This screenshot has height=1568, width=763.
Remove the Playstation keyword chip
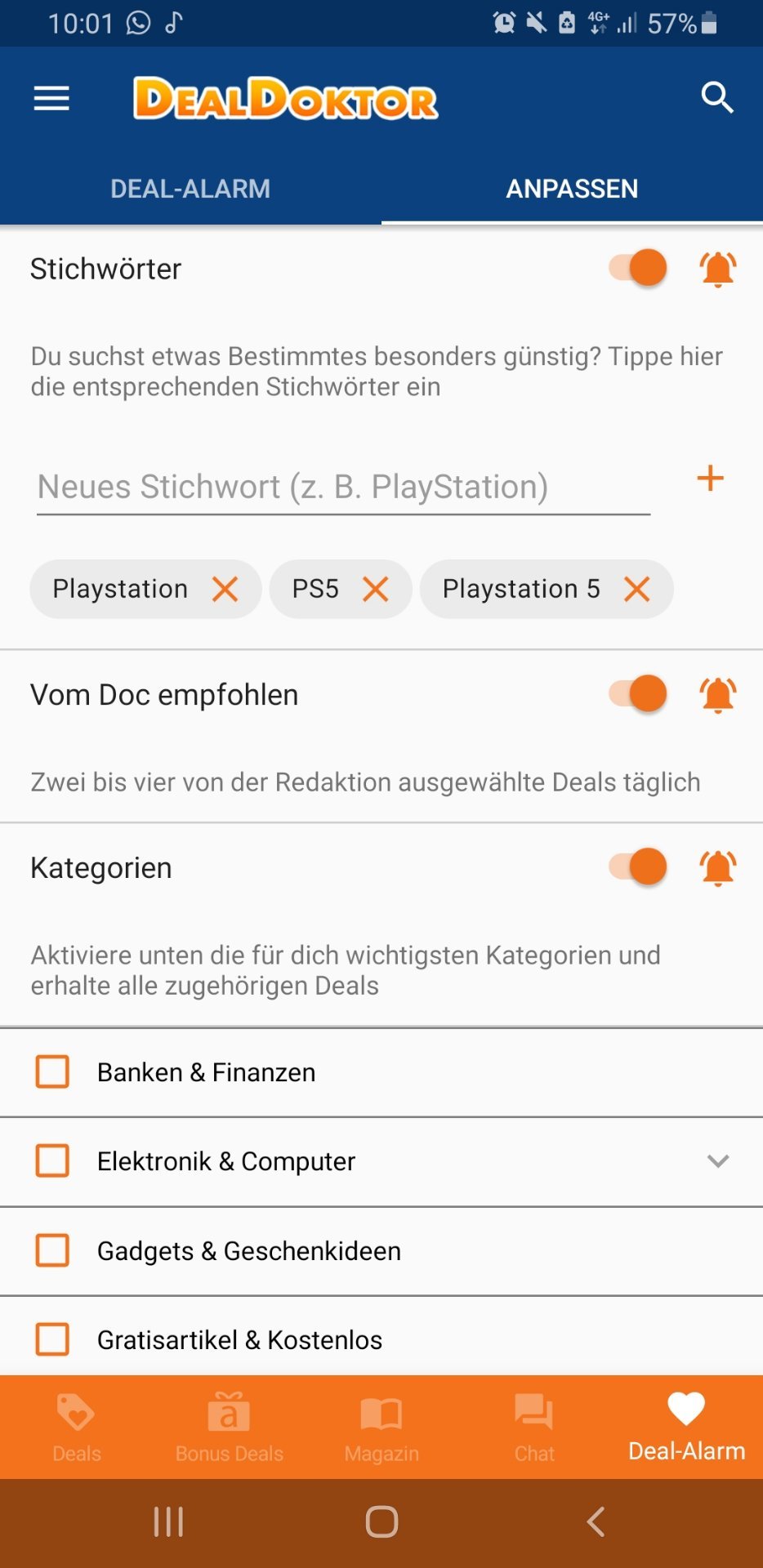(x=225, y=589)
